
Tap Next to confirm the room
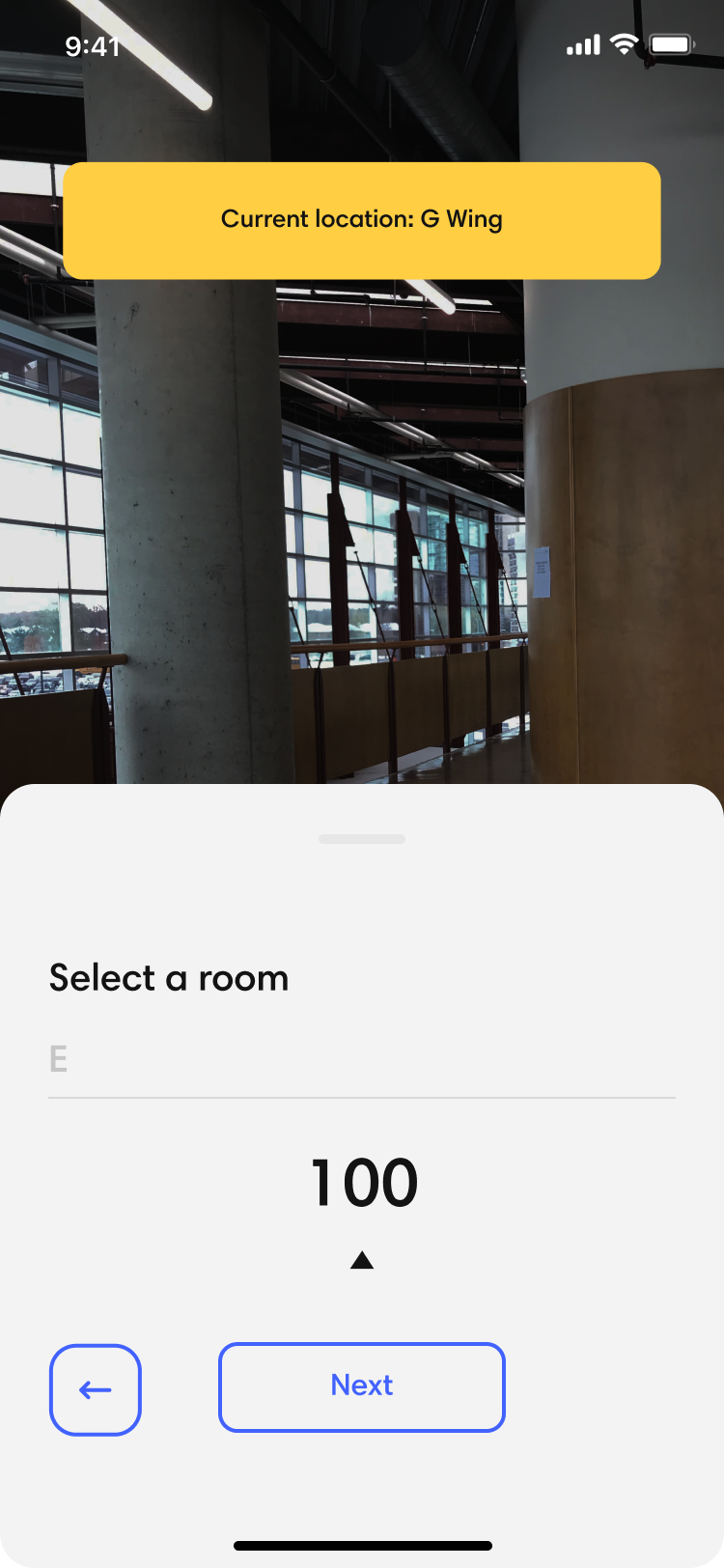(361, 1386)
